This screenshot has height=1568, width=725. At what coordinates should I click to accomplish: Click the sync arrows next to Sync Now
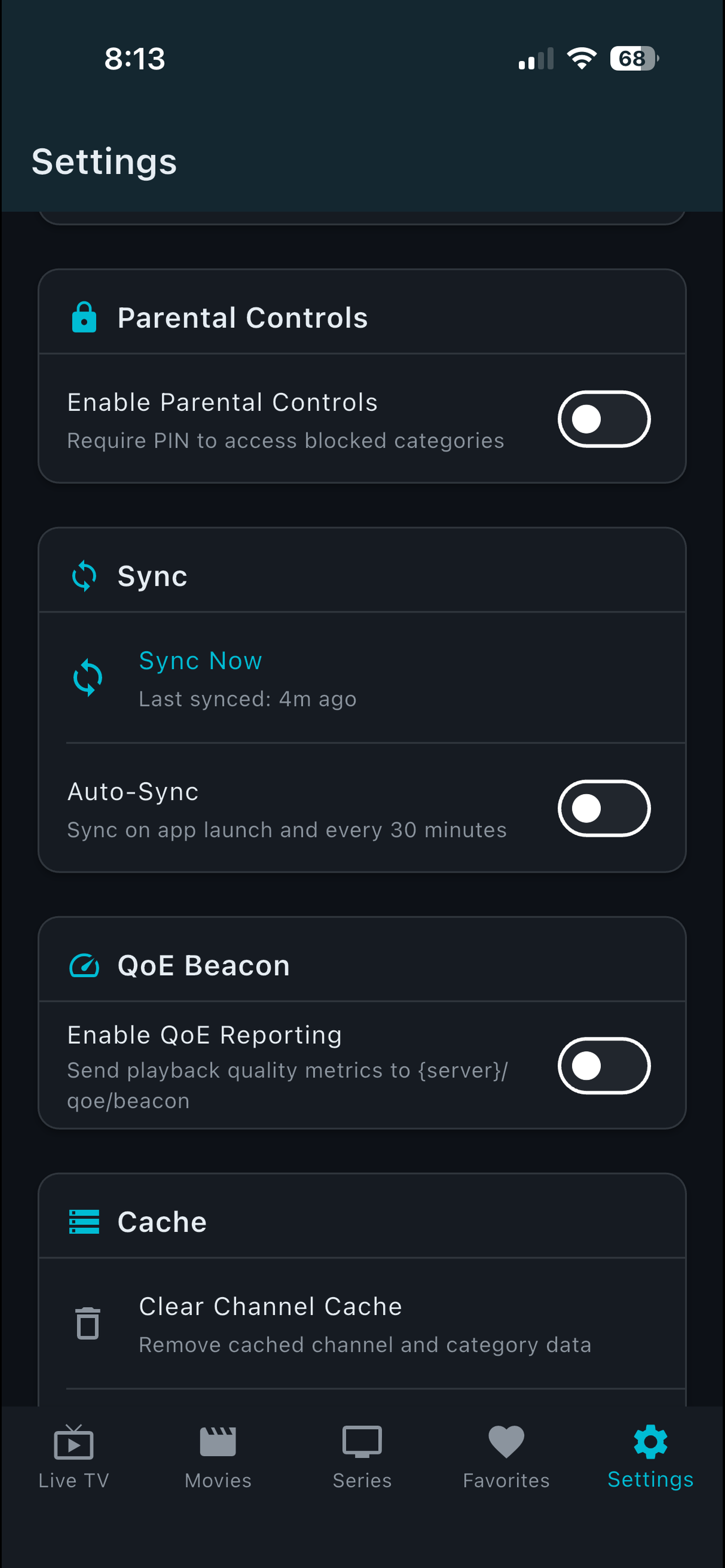click(87, 677)
